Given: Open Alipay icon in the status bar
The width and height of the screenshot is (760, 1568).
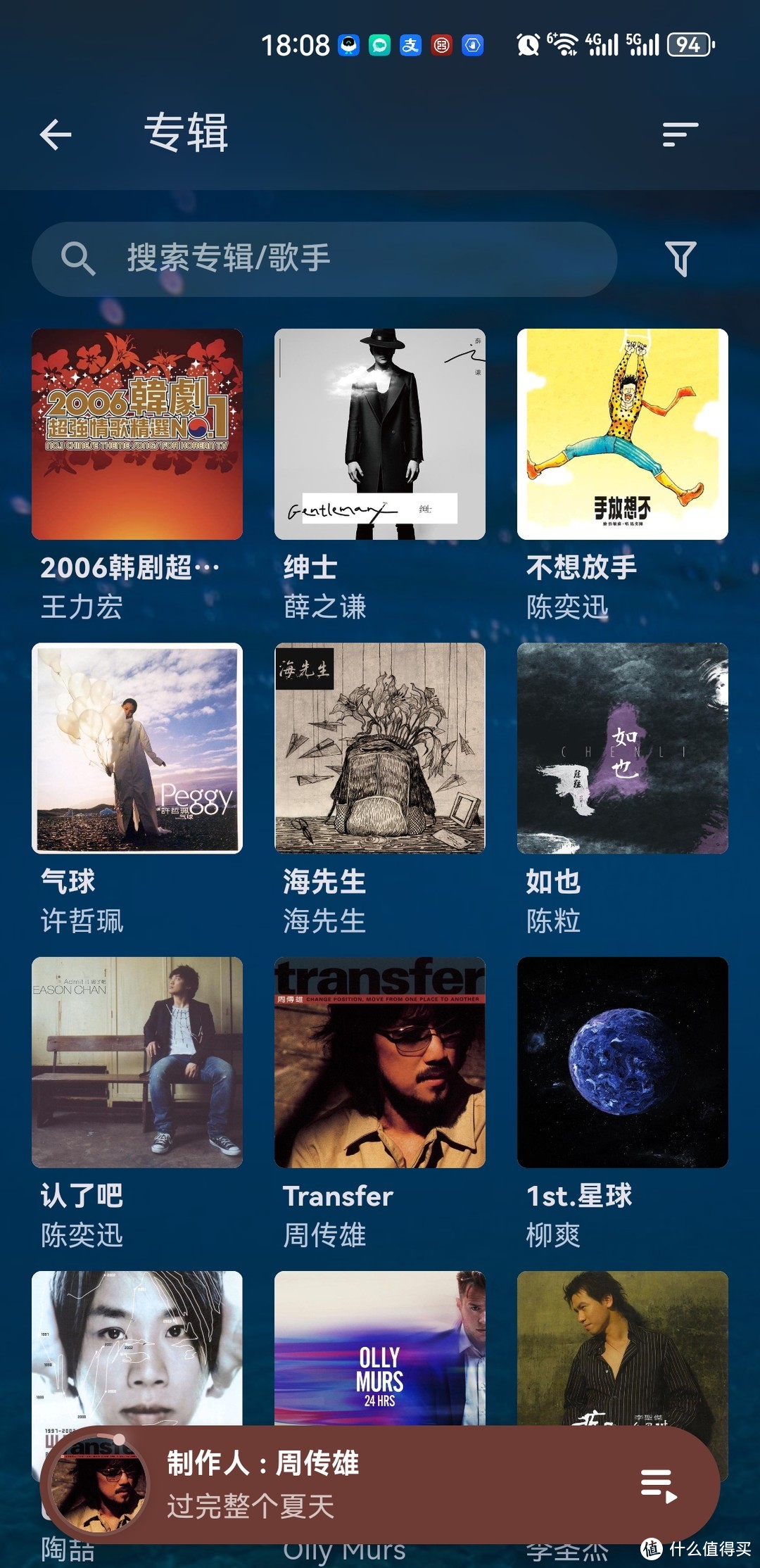Looking at the screenshot, I should 410,45.
